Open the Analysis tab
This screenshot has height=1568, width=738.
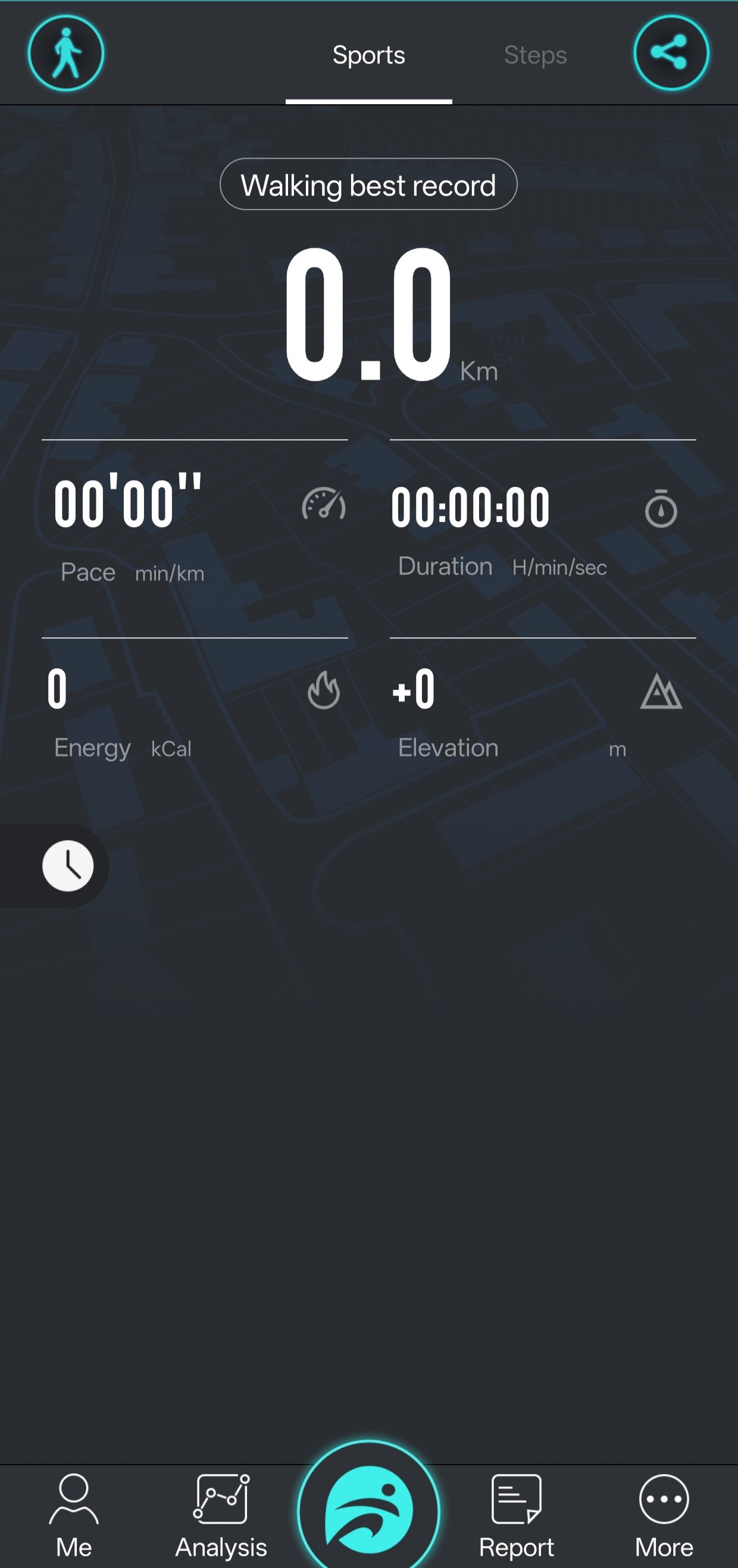pos(221,1516)
